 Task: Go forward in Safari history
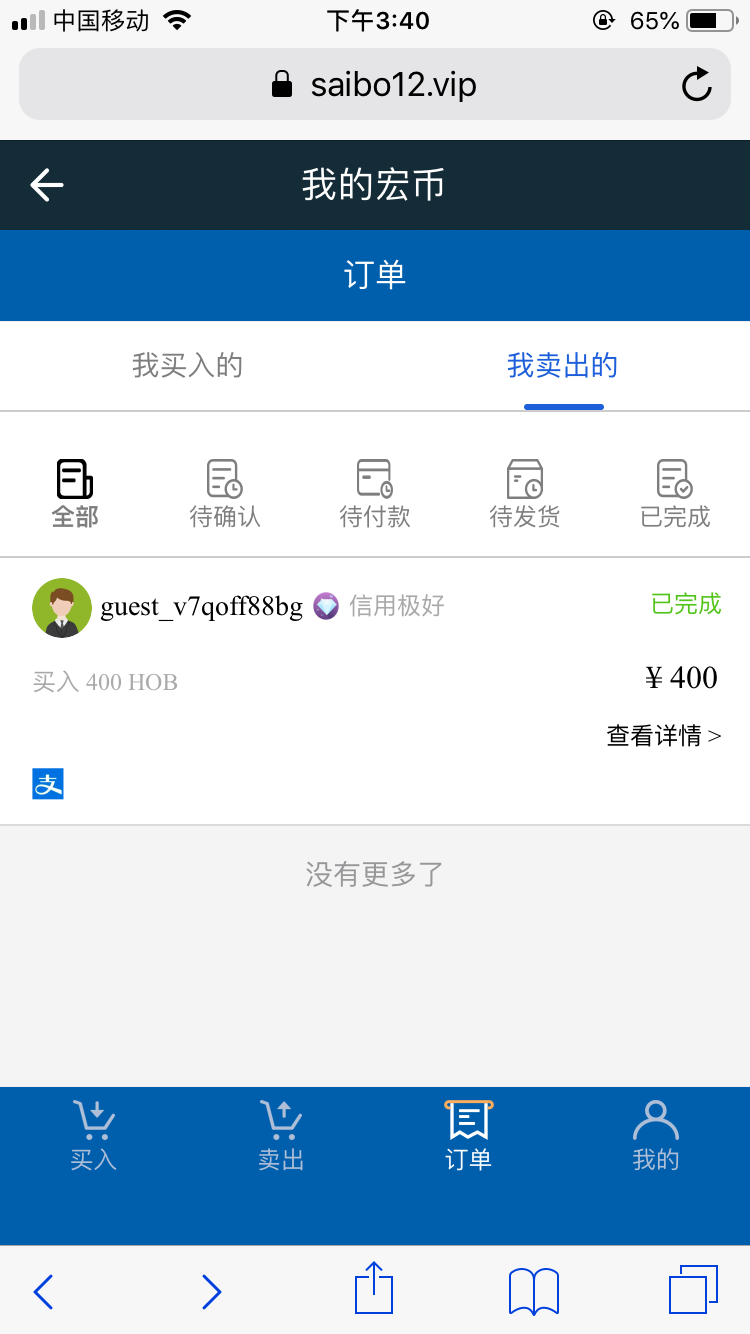tap(211, 1291)
